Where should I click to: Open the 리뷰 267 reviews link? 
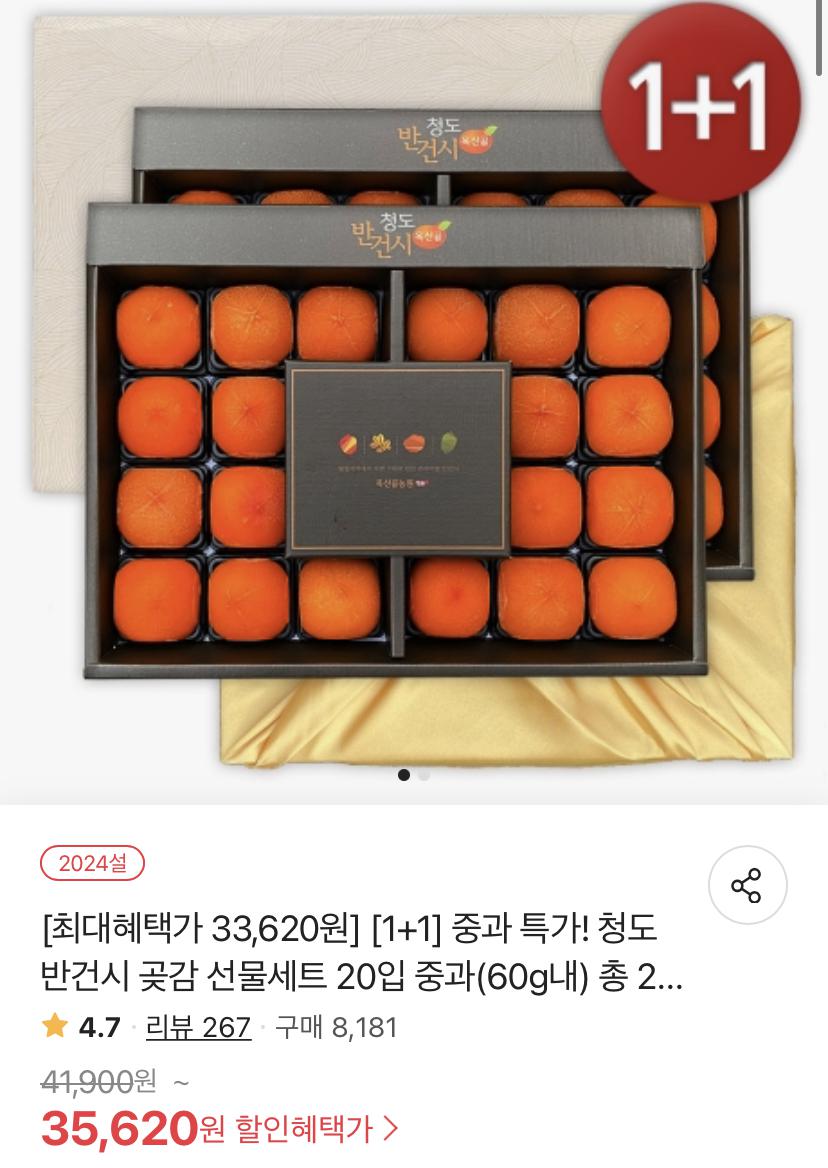[198, 1027]
